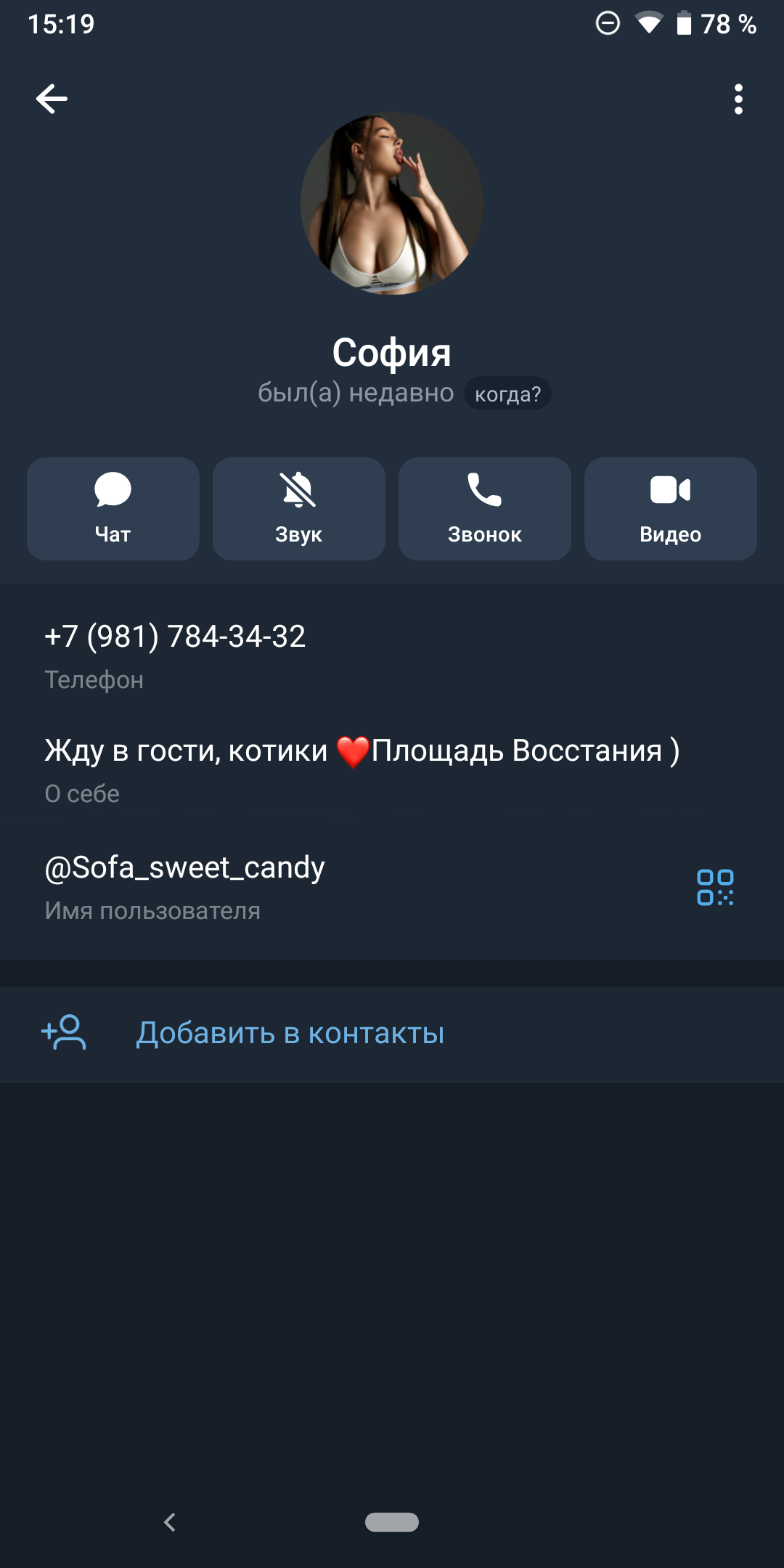Show the QR code for this username

(x=715, y=887)
